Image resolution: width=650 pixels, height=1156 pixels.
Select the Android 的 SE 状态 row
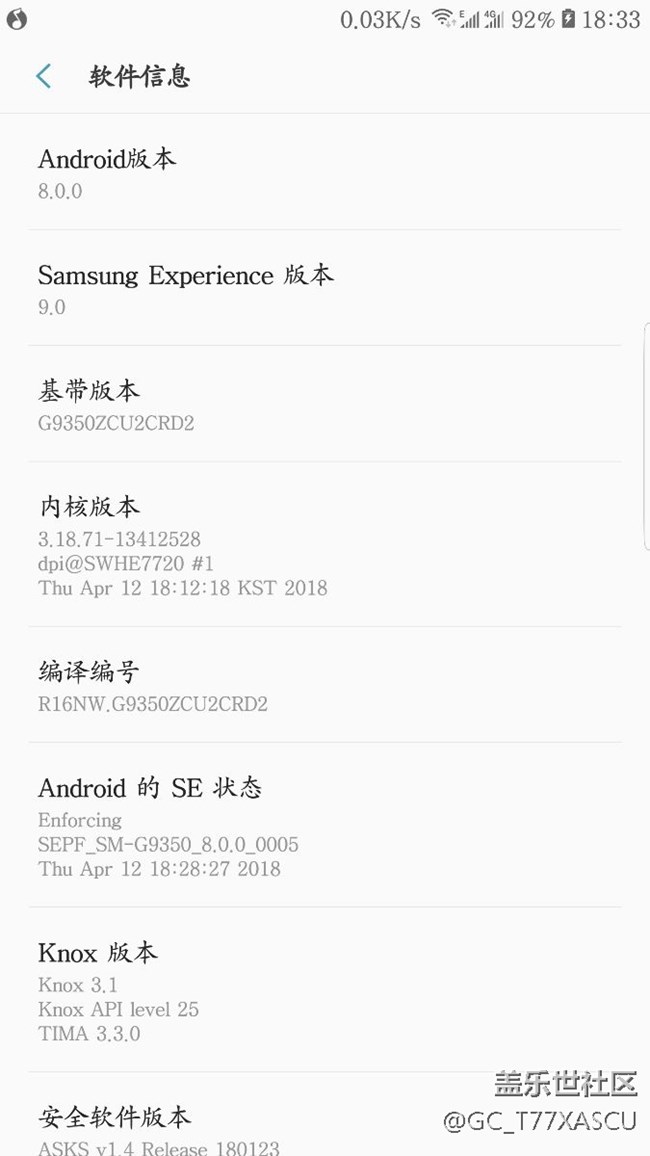tap(325, 825)
